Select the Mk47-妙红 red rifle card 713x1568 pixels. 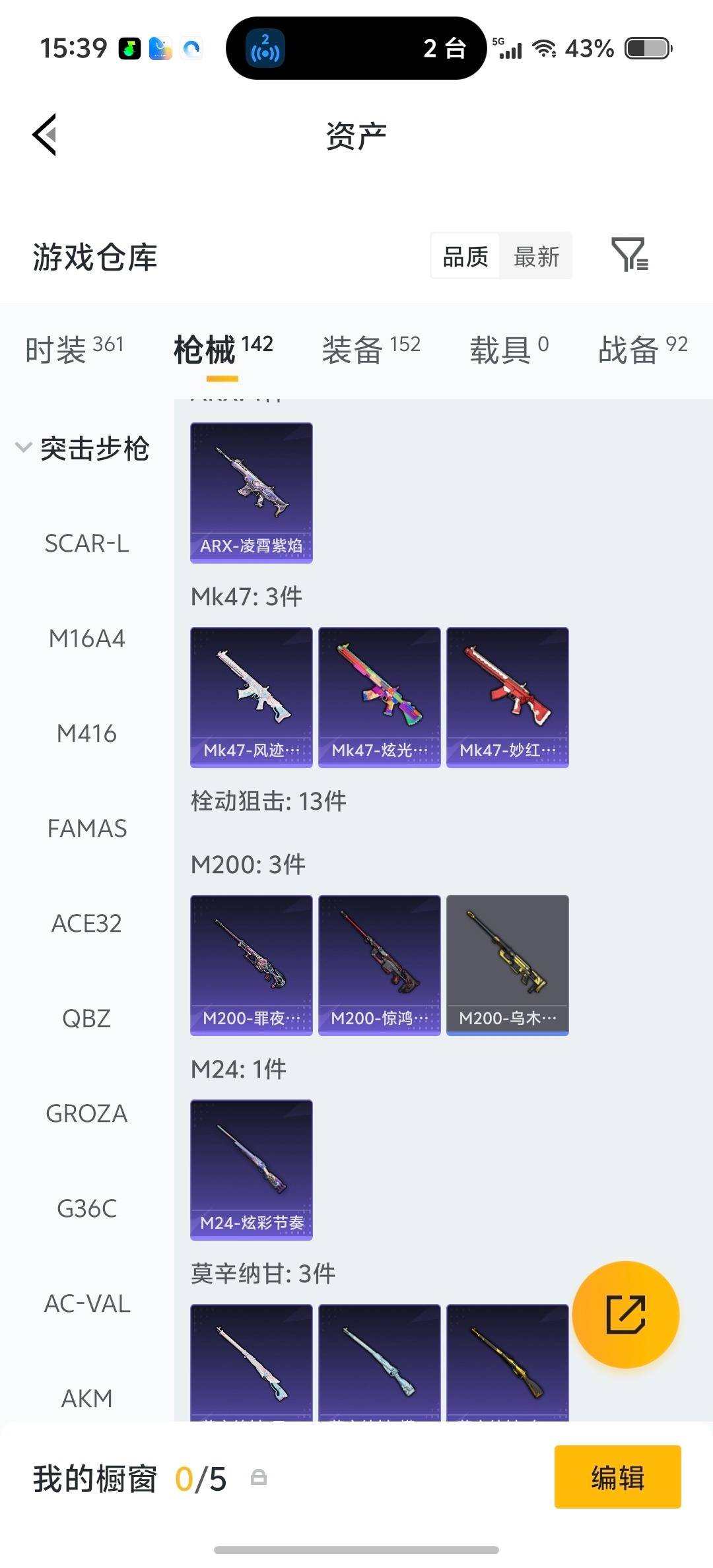tap(506, 696)
